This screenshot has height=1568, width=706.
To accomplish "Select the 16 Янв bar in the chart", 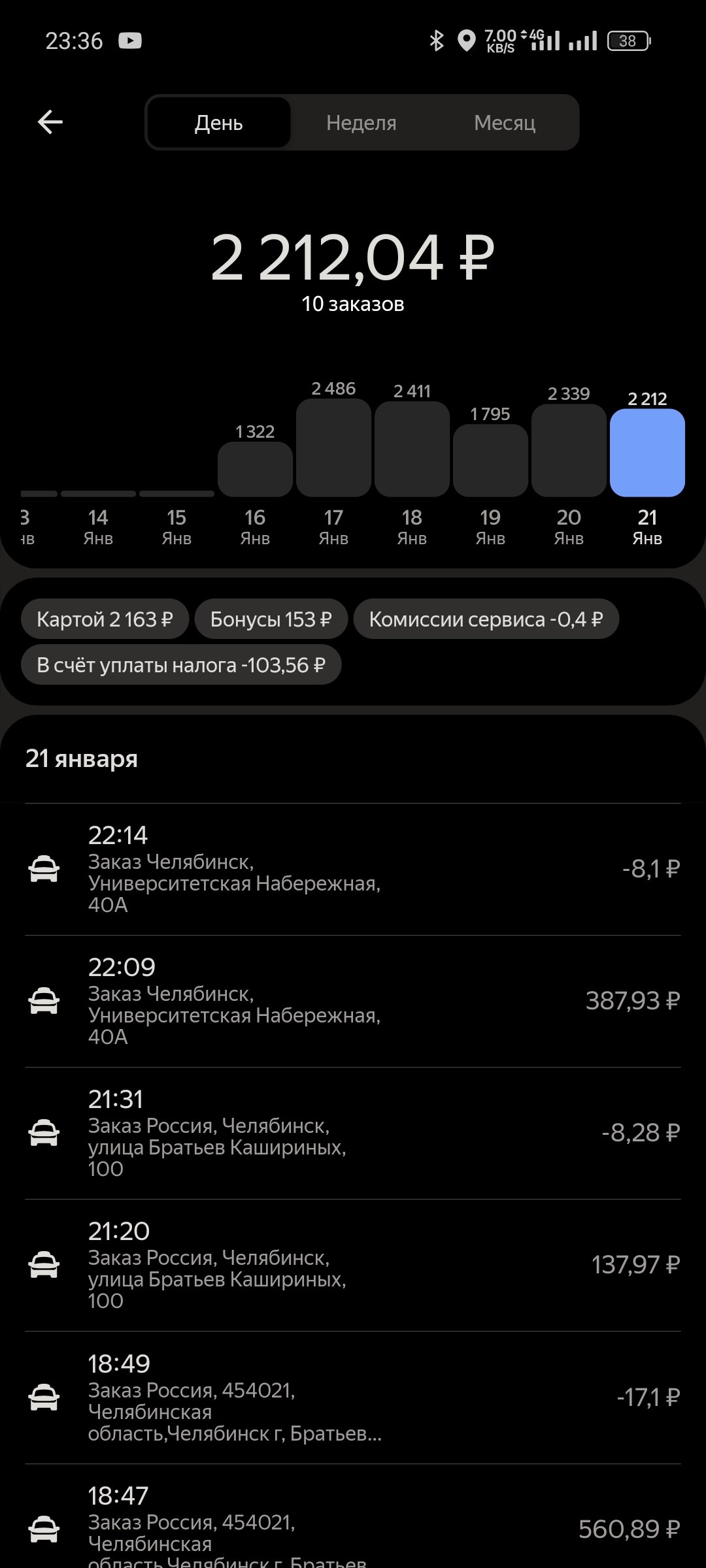I will tap(255, 469).
